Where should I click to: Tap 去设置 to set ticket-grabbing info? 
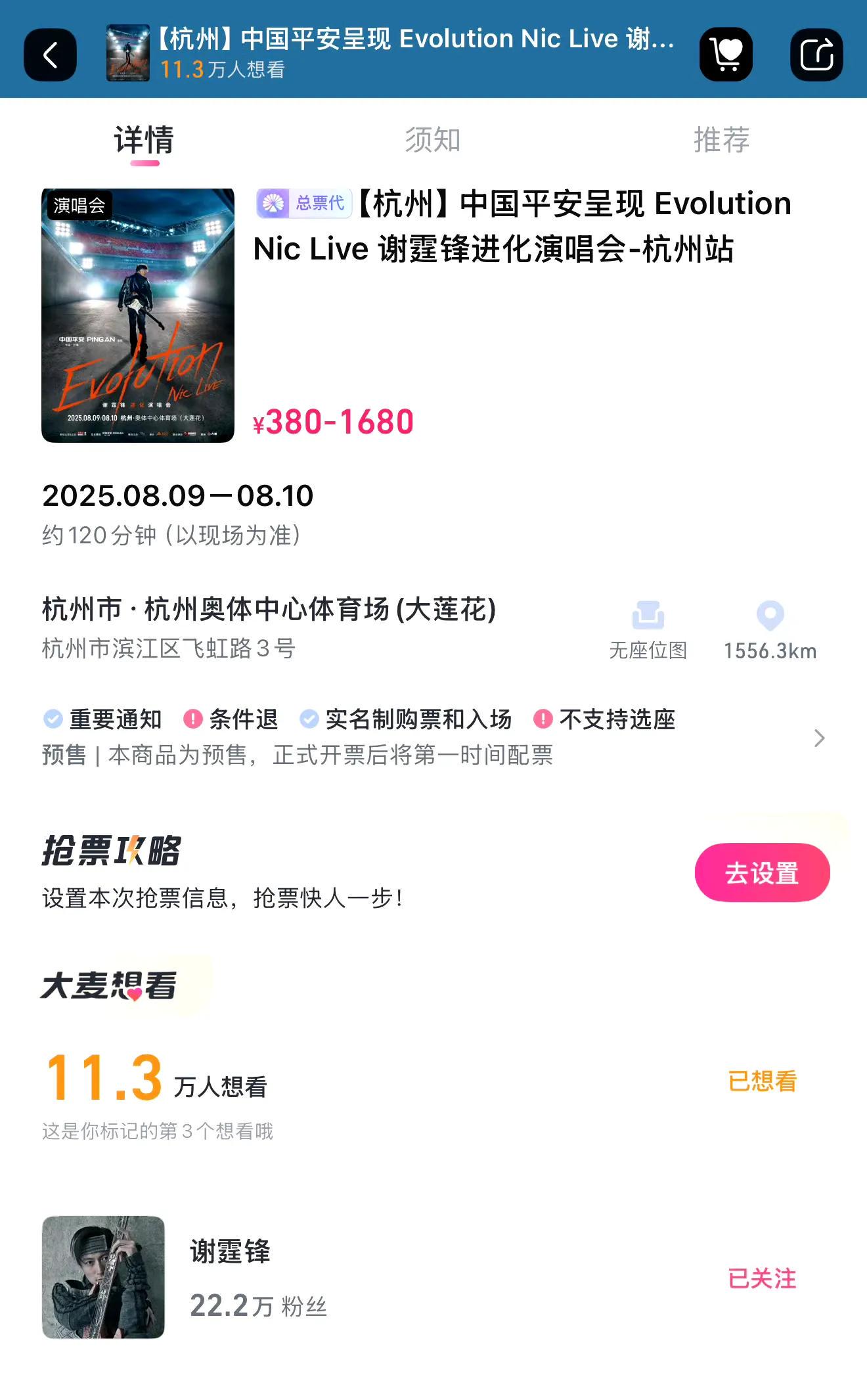(762, 872)
